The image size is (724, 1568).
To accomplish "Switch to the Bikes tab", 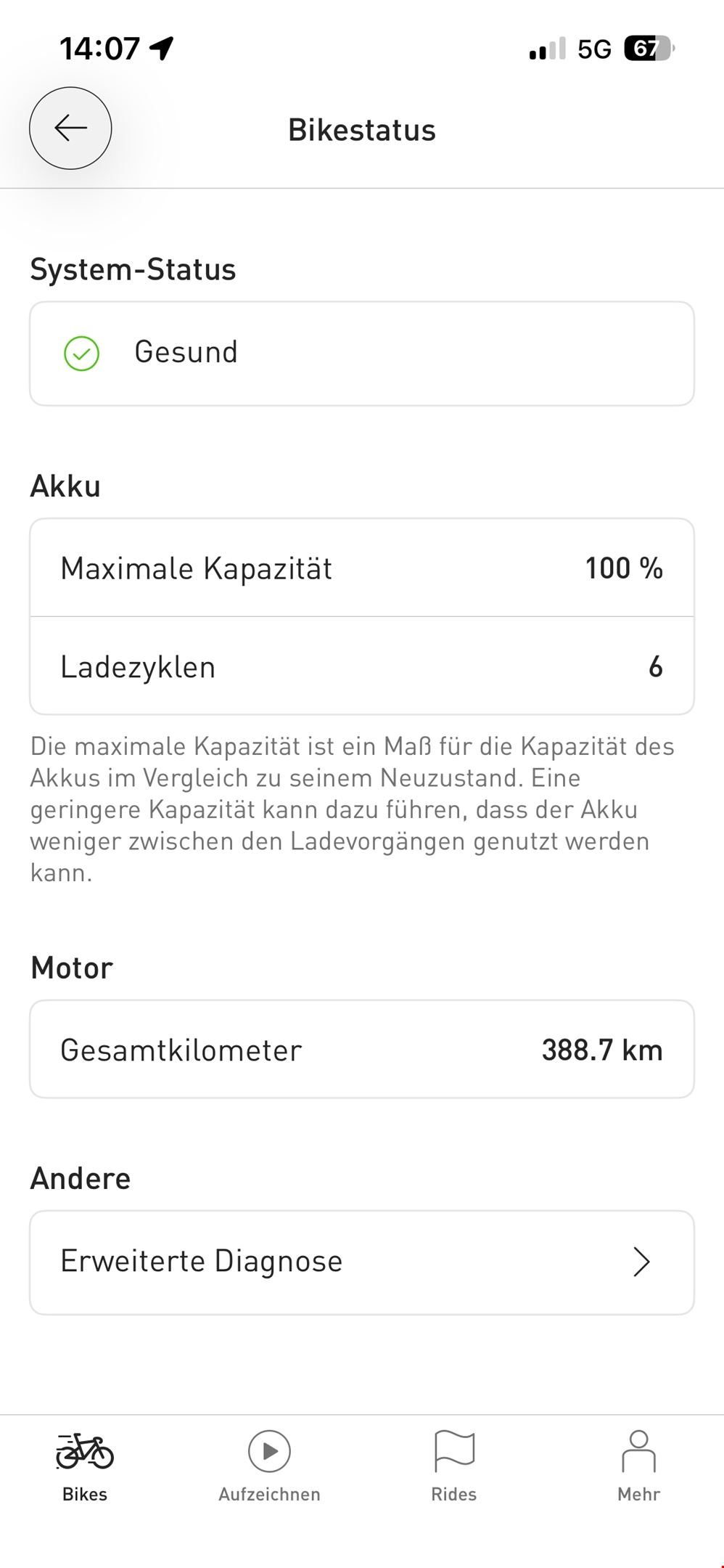I will 85,1465.
